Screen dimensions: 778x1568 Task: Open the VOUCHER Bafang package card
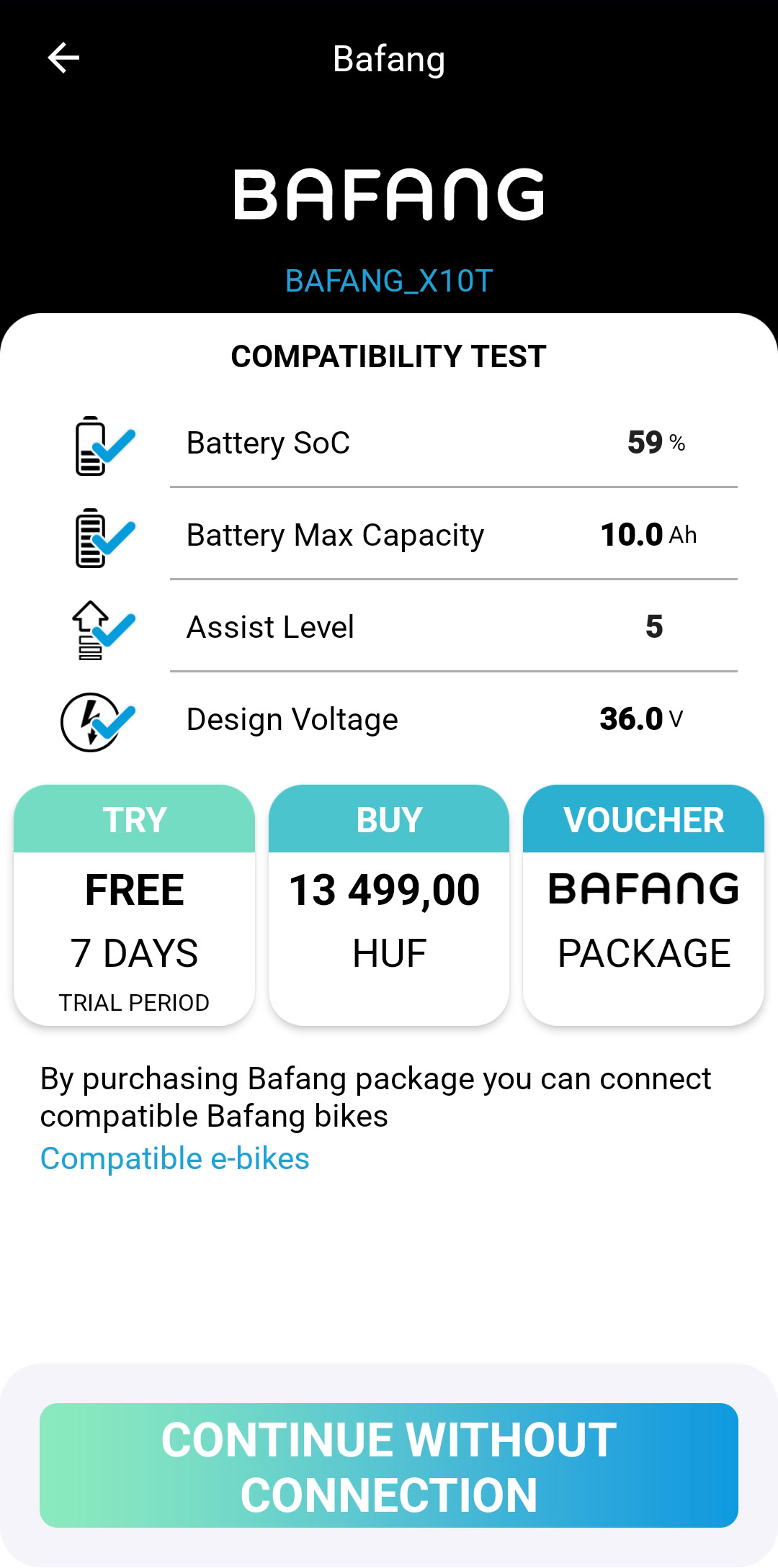pos(643,904)
